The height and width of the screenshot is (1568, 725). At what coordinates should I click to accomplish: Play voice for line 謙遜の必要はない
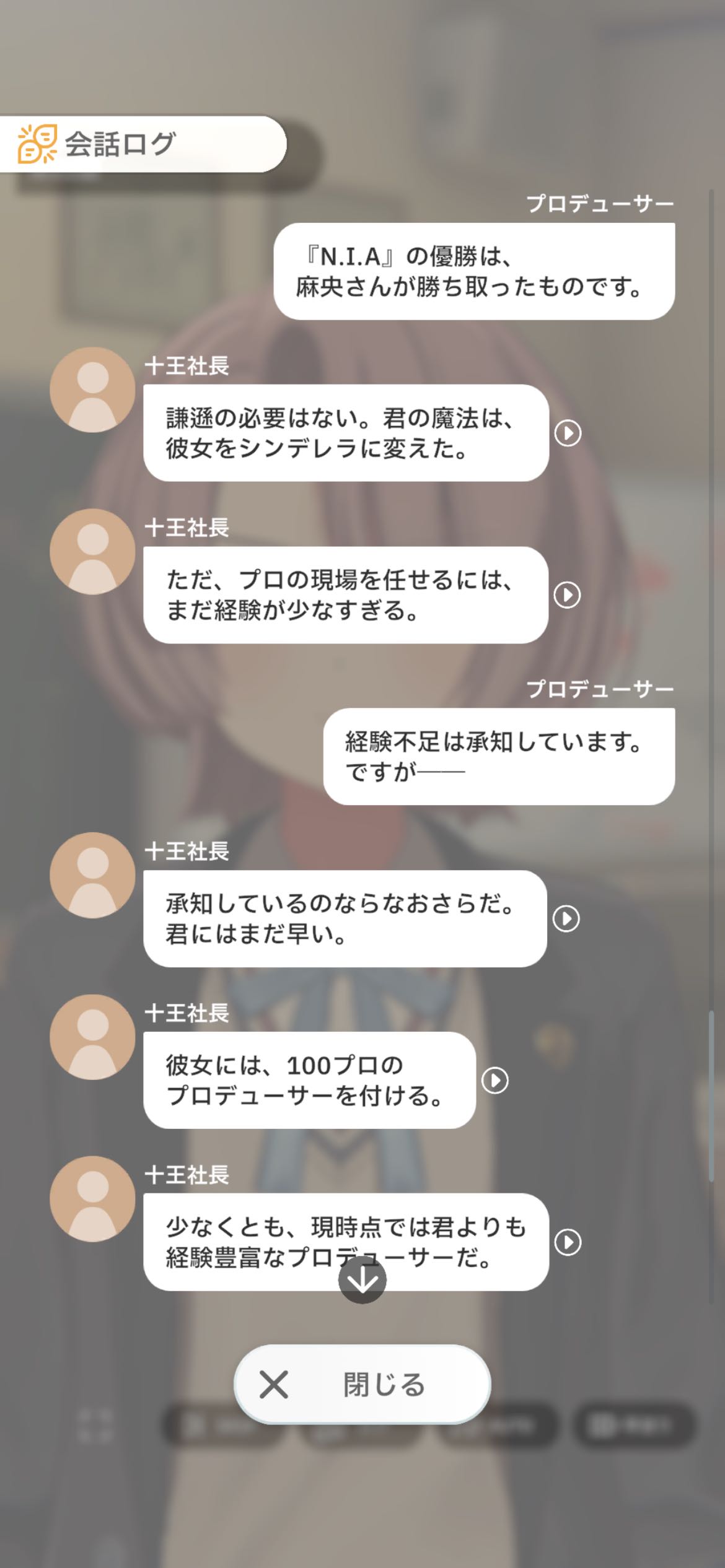[x=568, y=433]
